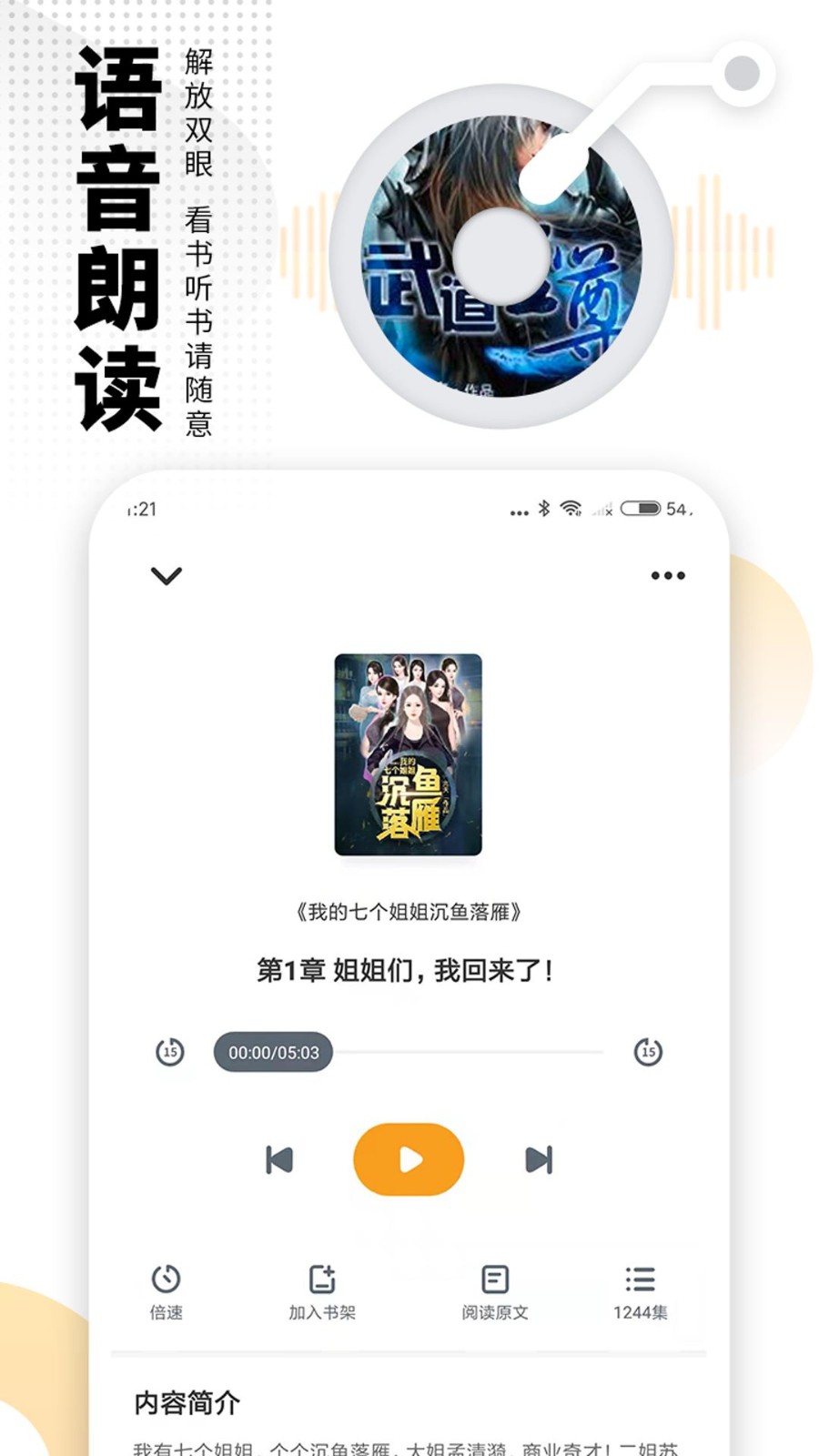Skip playback 15 seconds forward
Screen dimensions: 819x1456
pos(648,1051)
